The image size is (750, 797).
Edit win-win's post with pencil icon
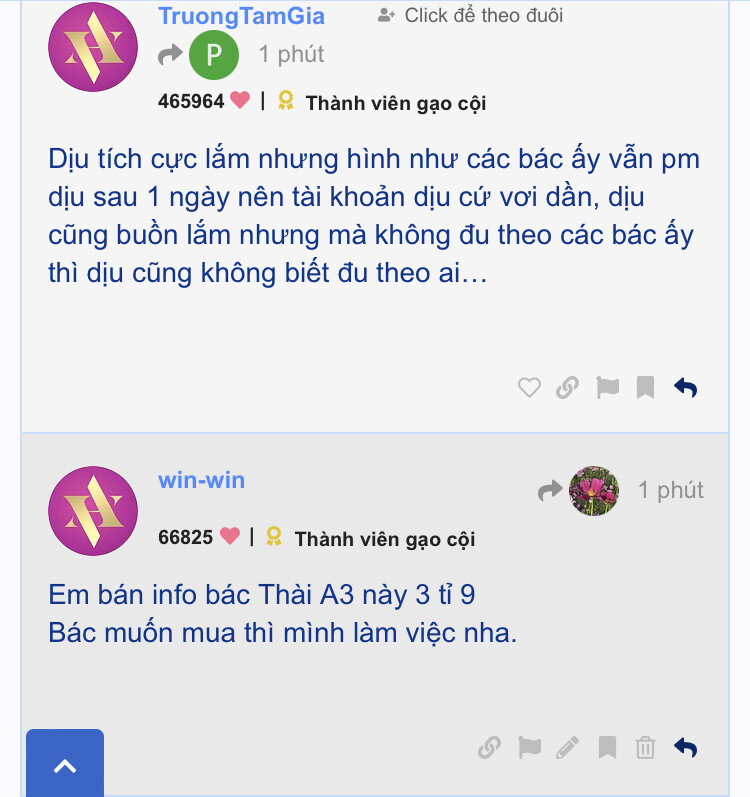[x=567, y=747]
